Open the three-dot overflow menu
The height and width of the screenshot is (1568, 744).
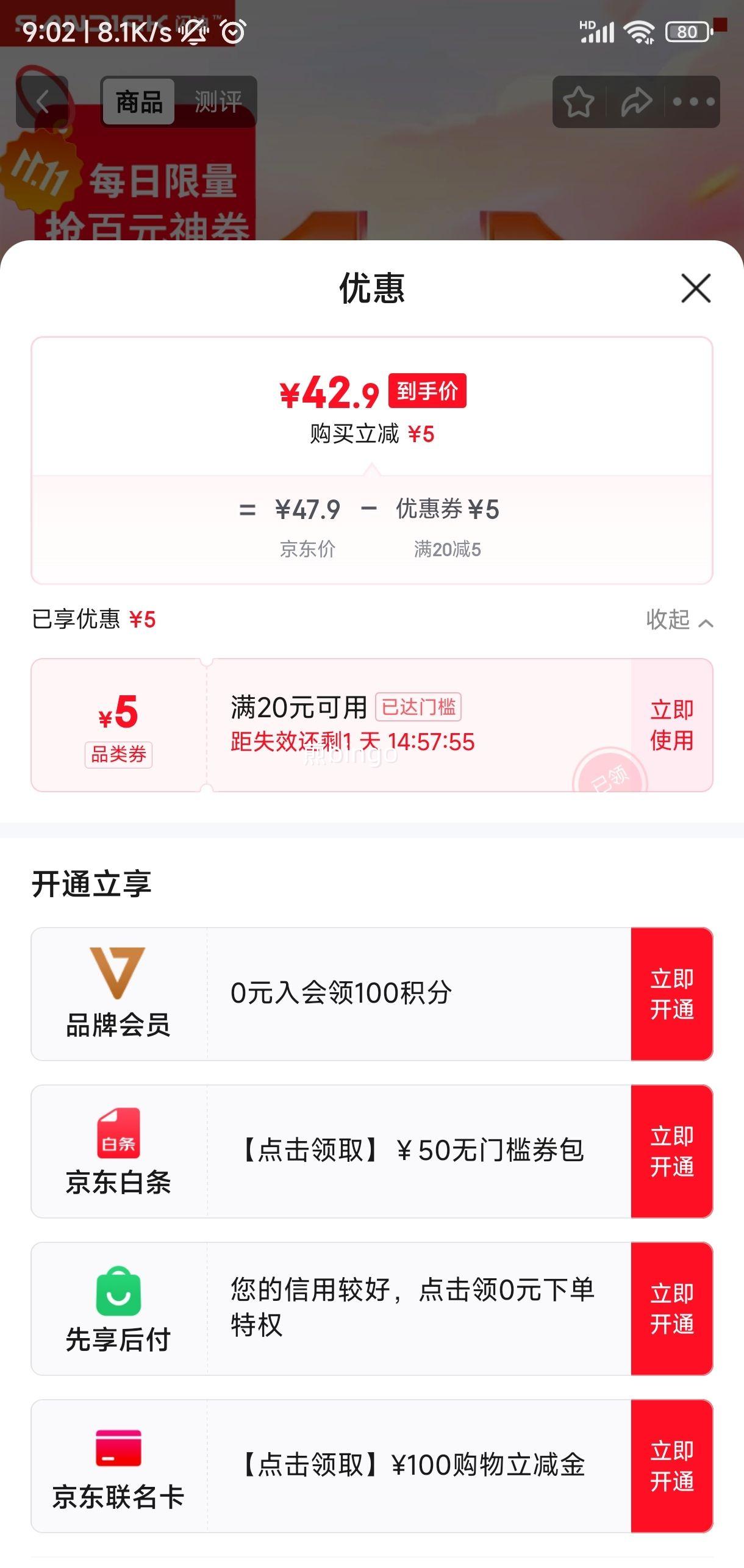[693, 102]
